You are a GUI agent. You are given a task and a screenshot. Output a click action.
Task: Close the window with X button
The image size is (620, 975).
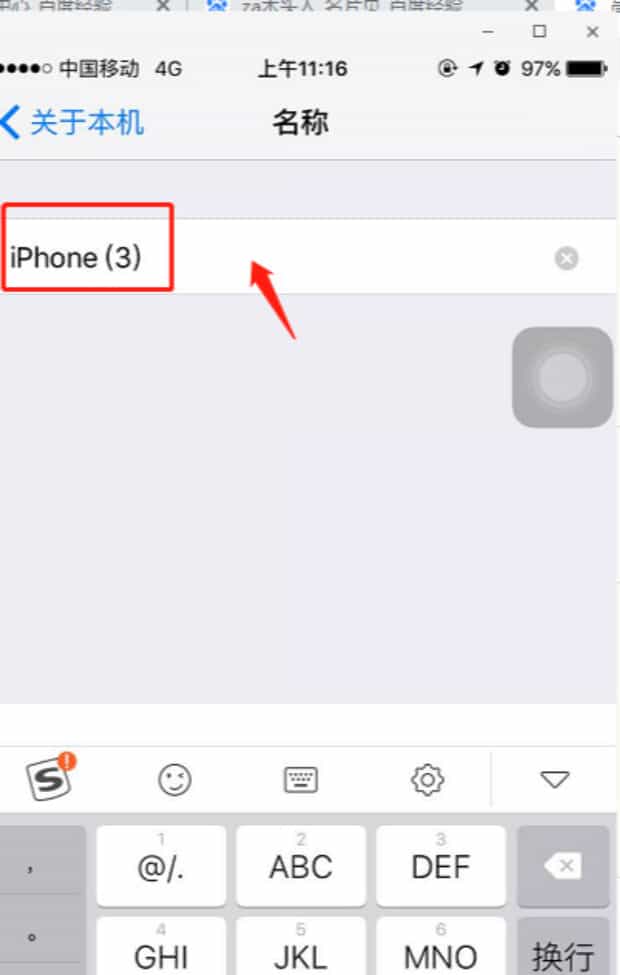coord(592,32)
